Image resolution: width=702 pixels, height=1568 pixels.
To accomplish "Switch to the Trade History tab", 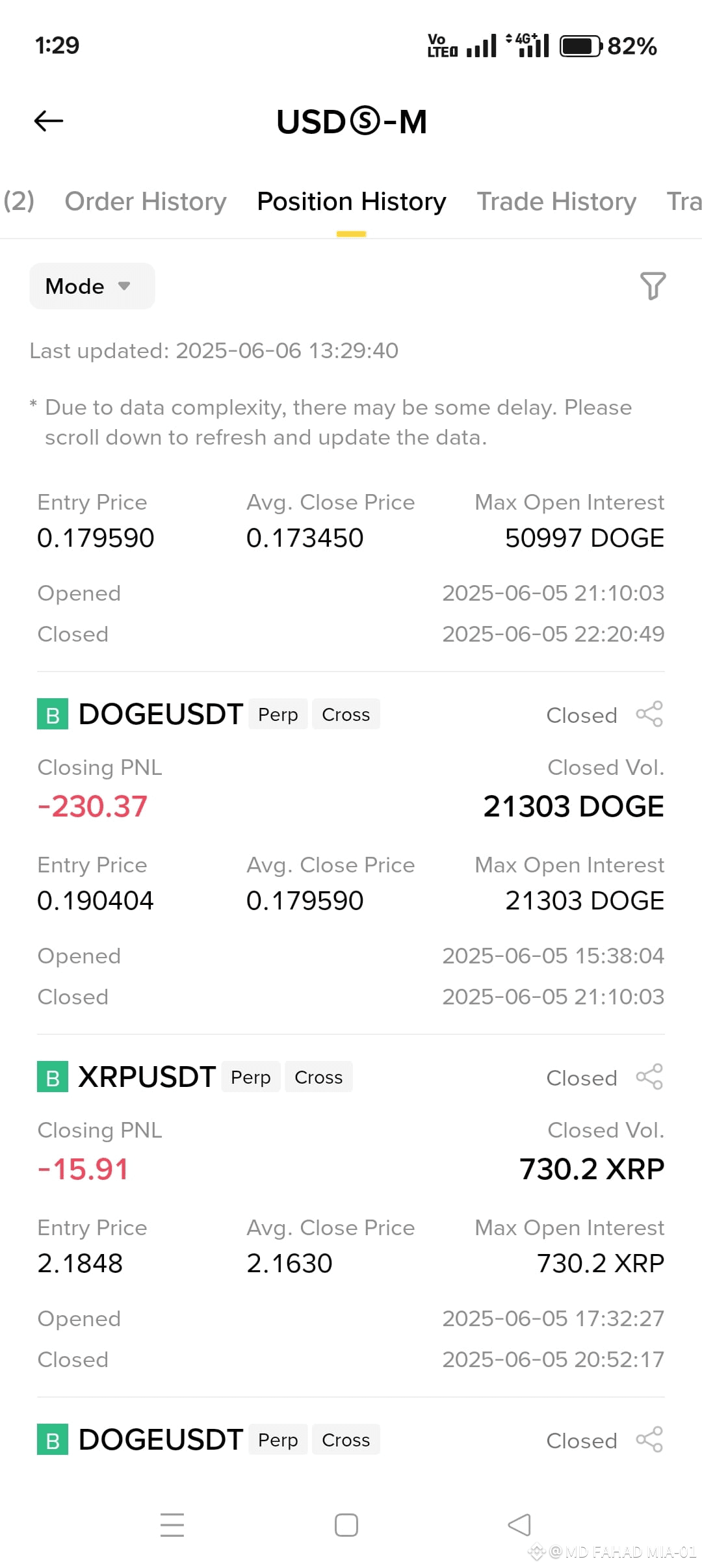I will pyautogui.click(x=556, y=202).
